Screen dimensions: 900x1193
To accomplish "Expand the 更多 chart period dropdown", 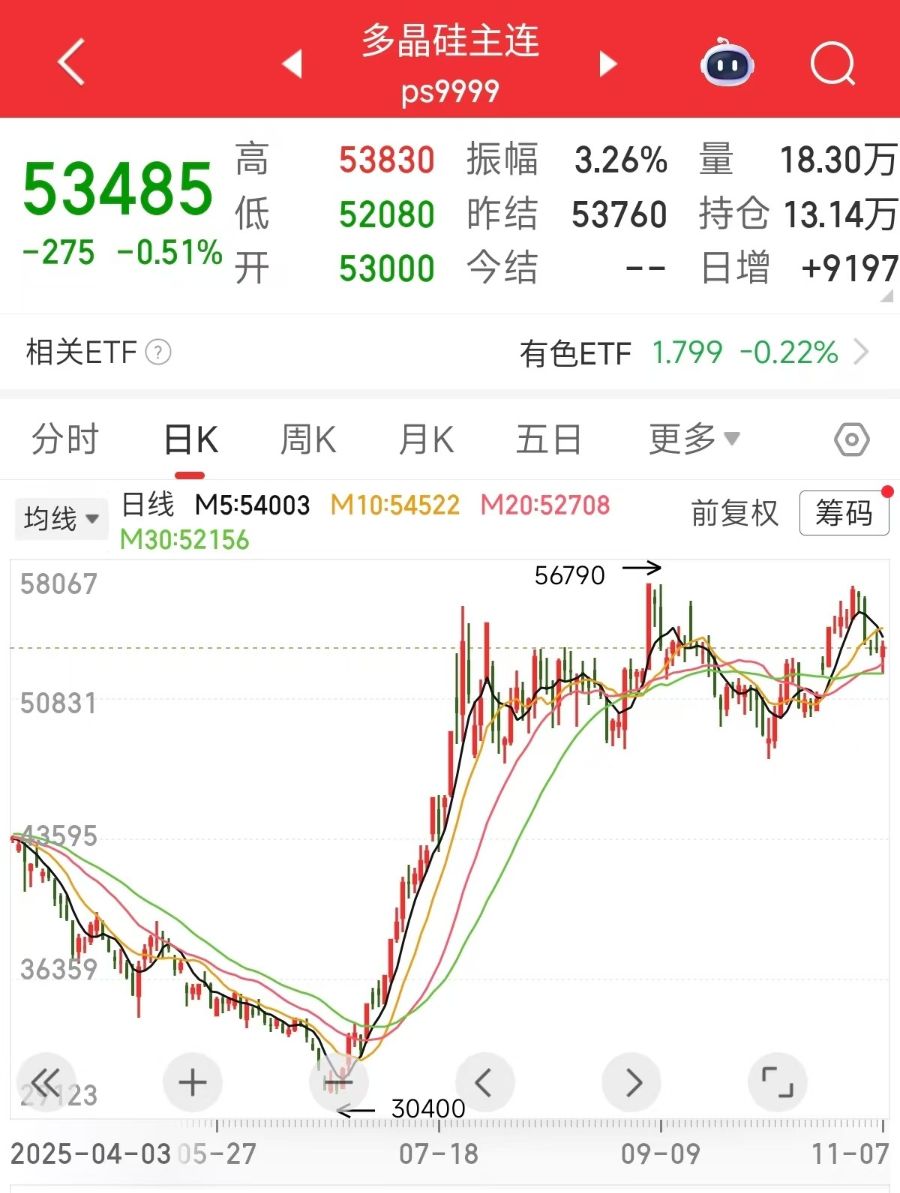I will coord(694,439).
